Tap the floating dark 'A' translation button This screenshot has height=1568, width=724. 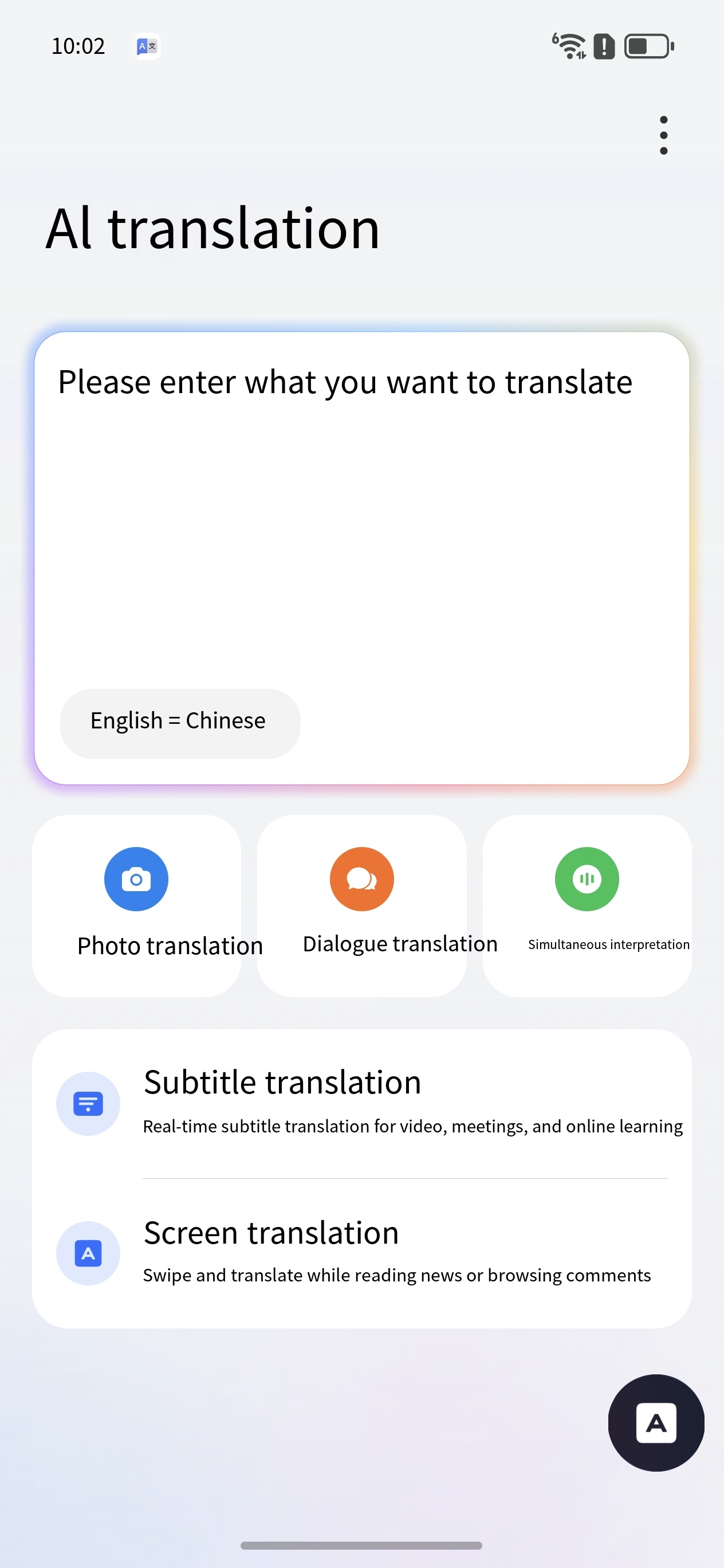tap(656, 1422)
